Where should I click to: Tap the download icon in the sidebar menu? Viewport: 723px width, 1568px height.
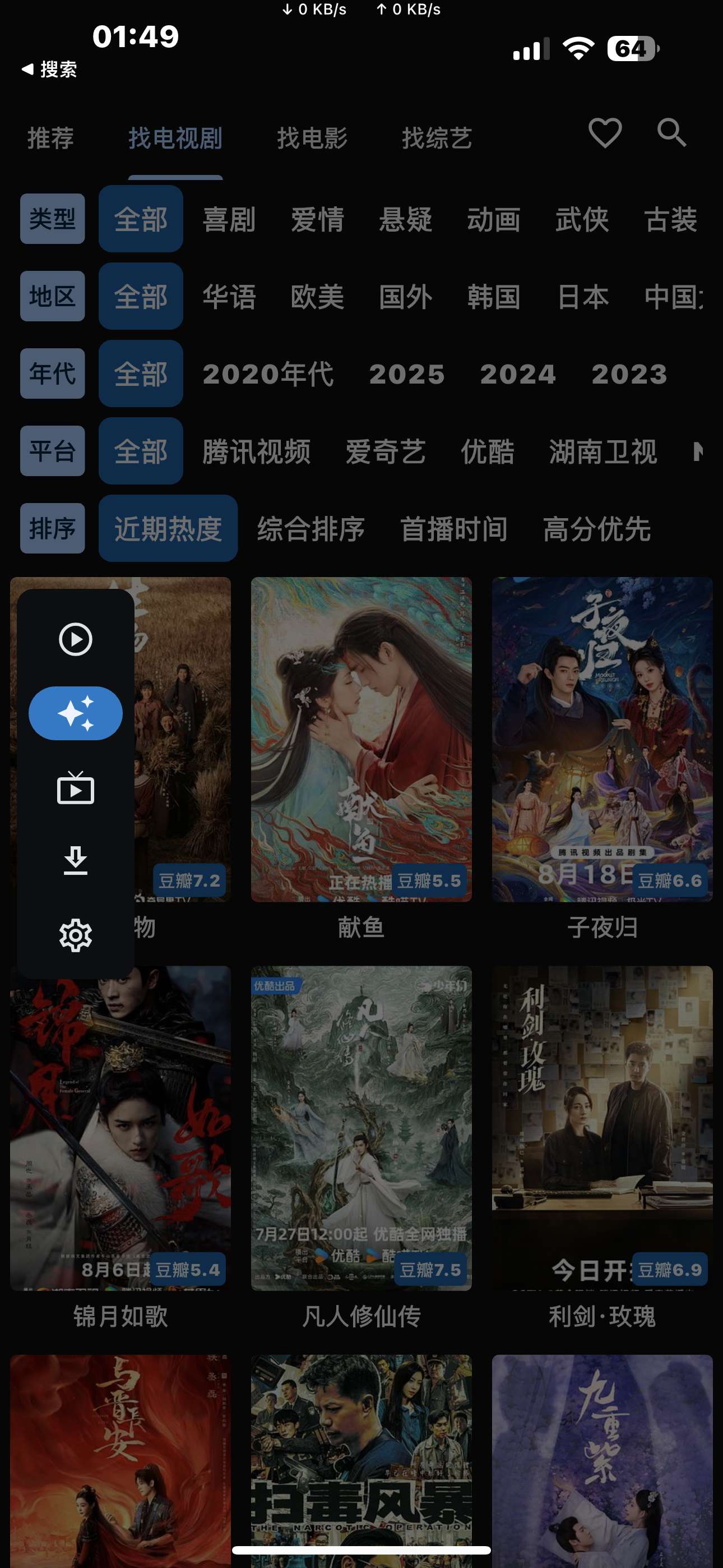pyautogui.click(x=75, y=863)
